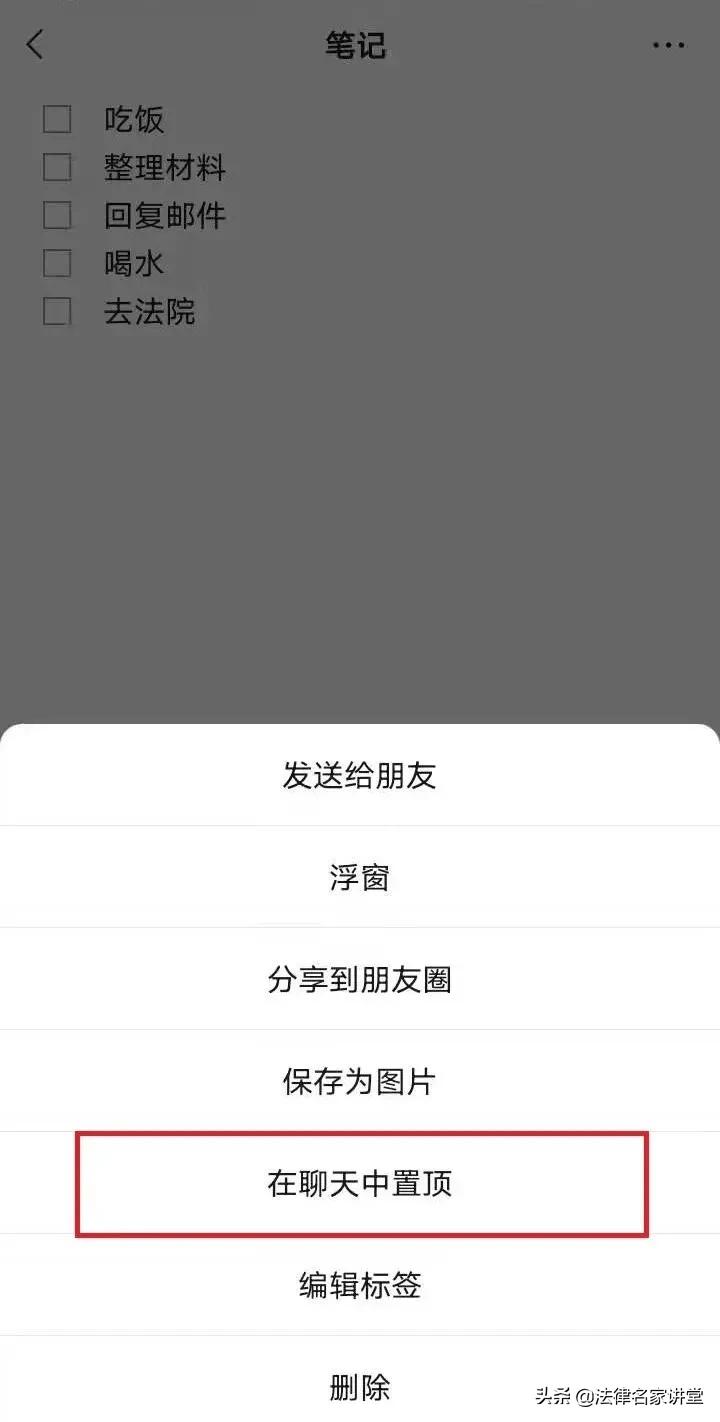Tap the back arrow to exit the note

[35, 44]
